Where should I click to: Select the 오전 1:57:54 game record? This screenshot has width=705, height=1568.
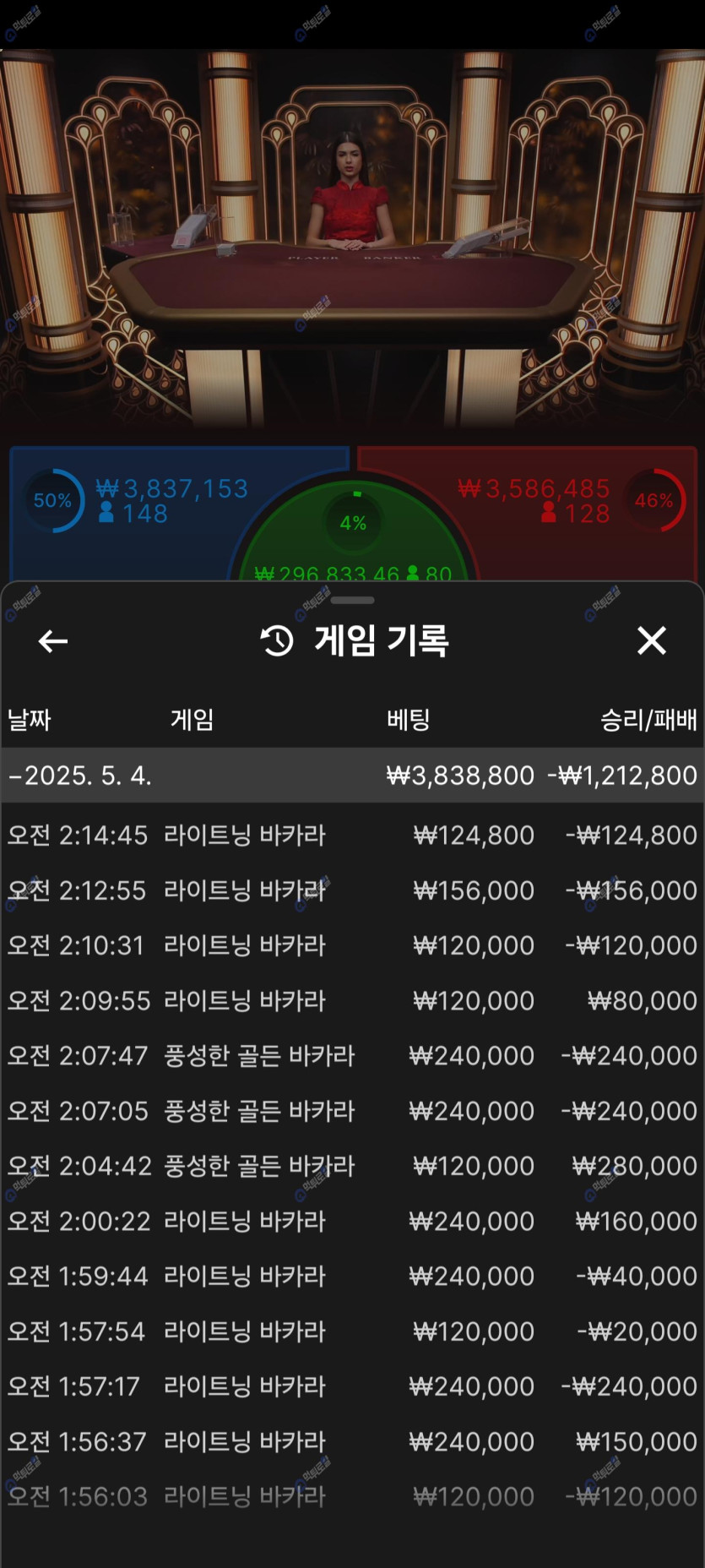point(352,1332)
